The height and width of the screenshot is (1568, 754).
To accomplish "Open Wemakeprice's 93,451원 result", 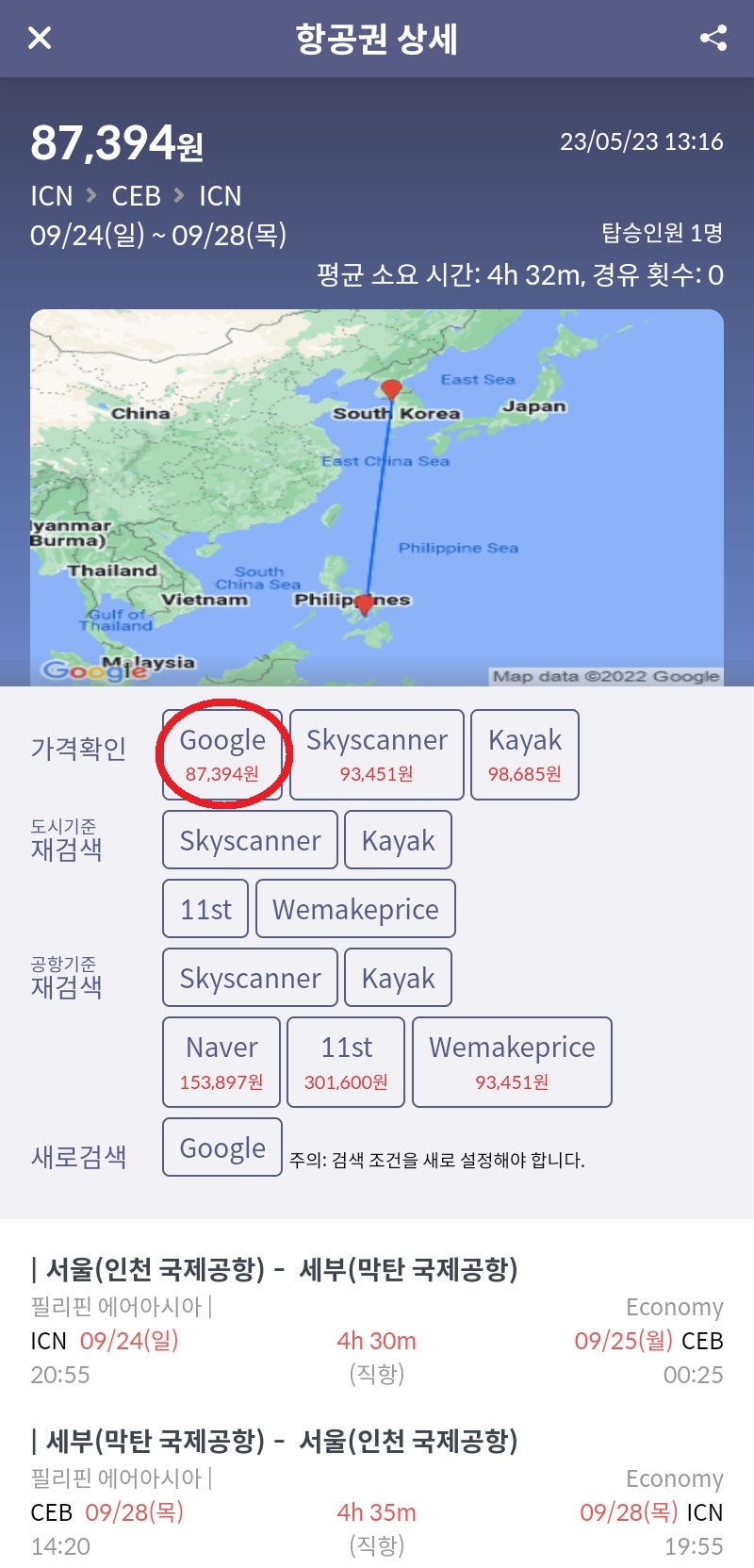I will (x=512, y=1062).
